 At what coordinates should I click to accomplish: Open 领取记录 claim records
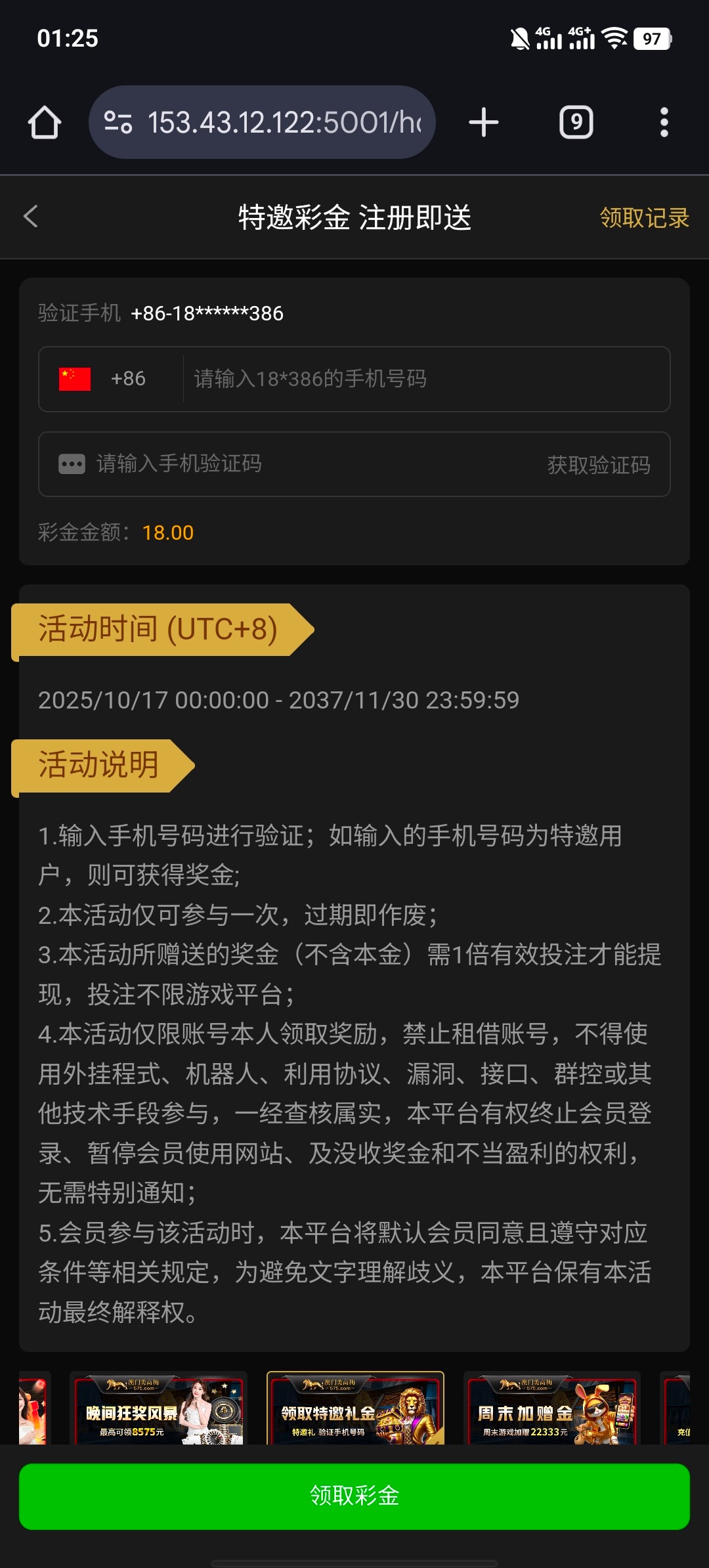644,218
